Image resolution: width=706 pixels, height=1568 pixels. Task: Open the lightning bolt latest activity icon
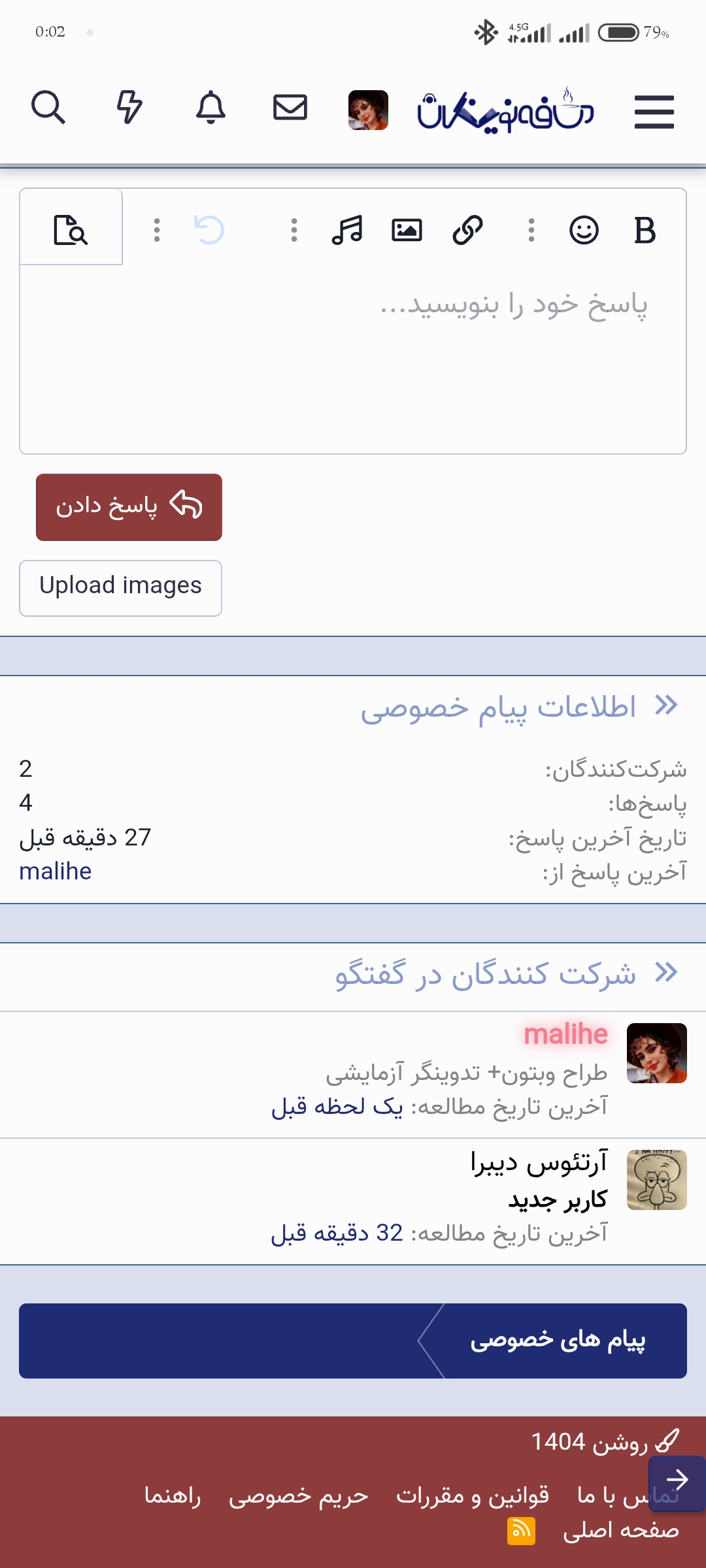click(129, 107)
